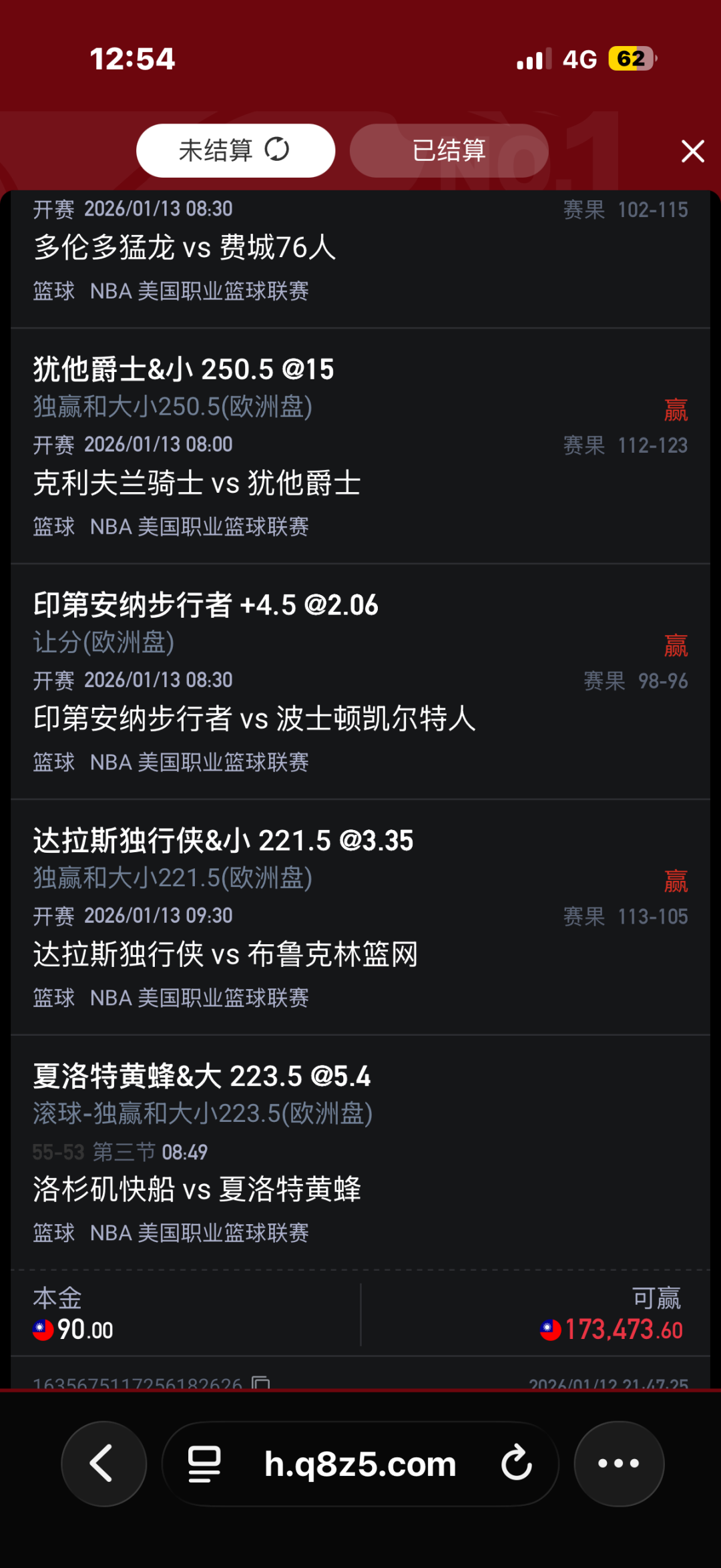The height and width of the screenshot is (1568, 721).
Task: Switch to the 已结算 tab
Action: click(x=449, y=151)
